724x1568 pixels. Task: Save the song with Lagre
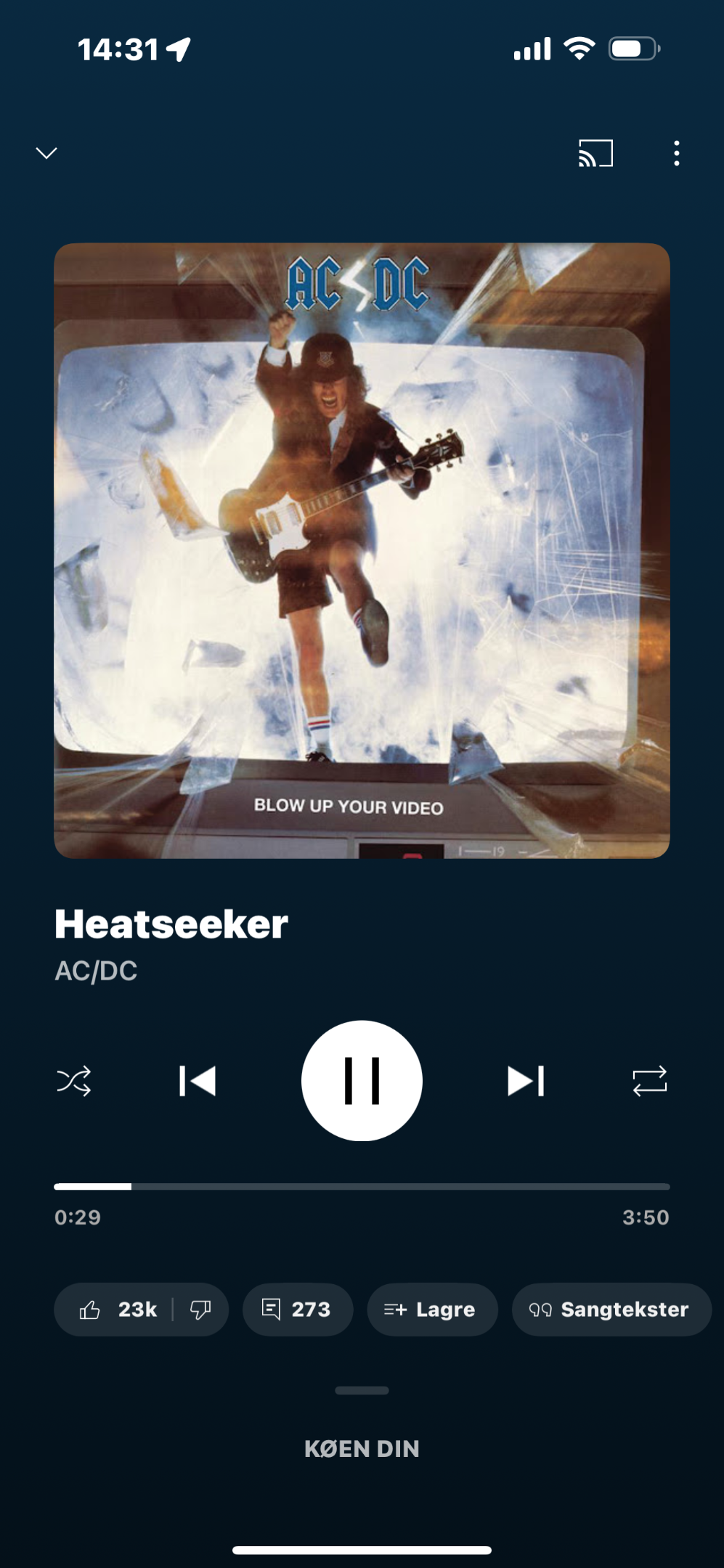click(432, 1310)
